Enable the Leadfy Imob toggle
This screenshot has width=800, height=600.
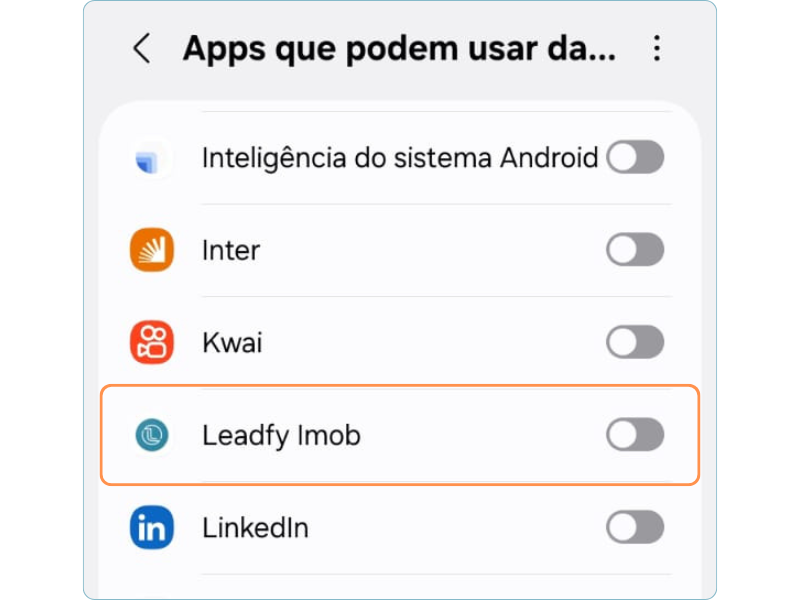coord(635,435)
